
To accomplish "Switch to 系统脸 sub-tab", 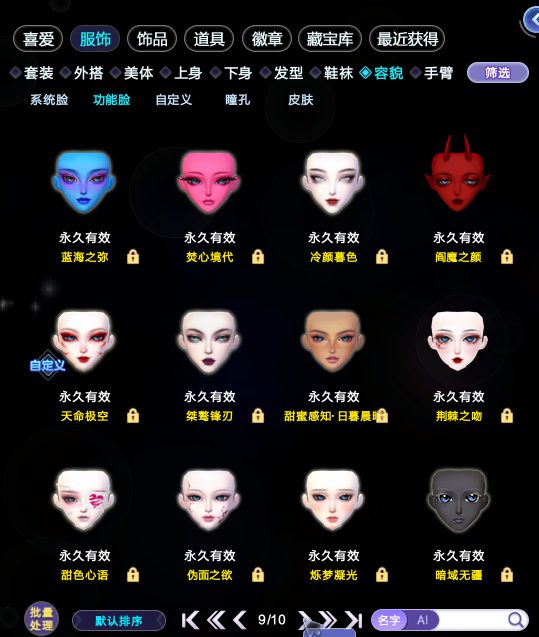I will [x=49, y=100].
